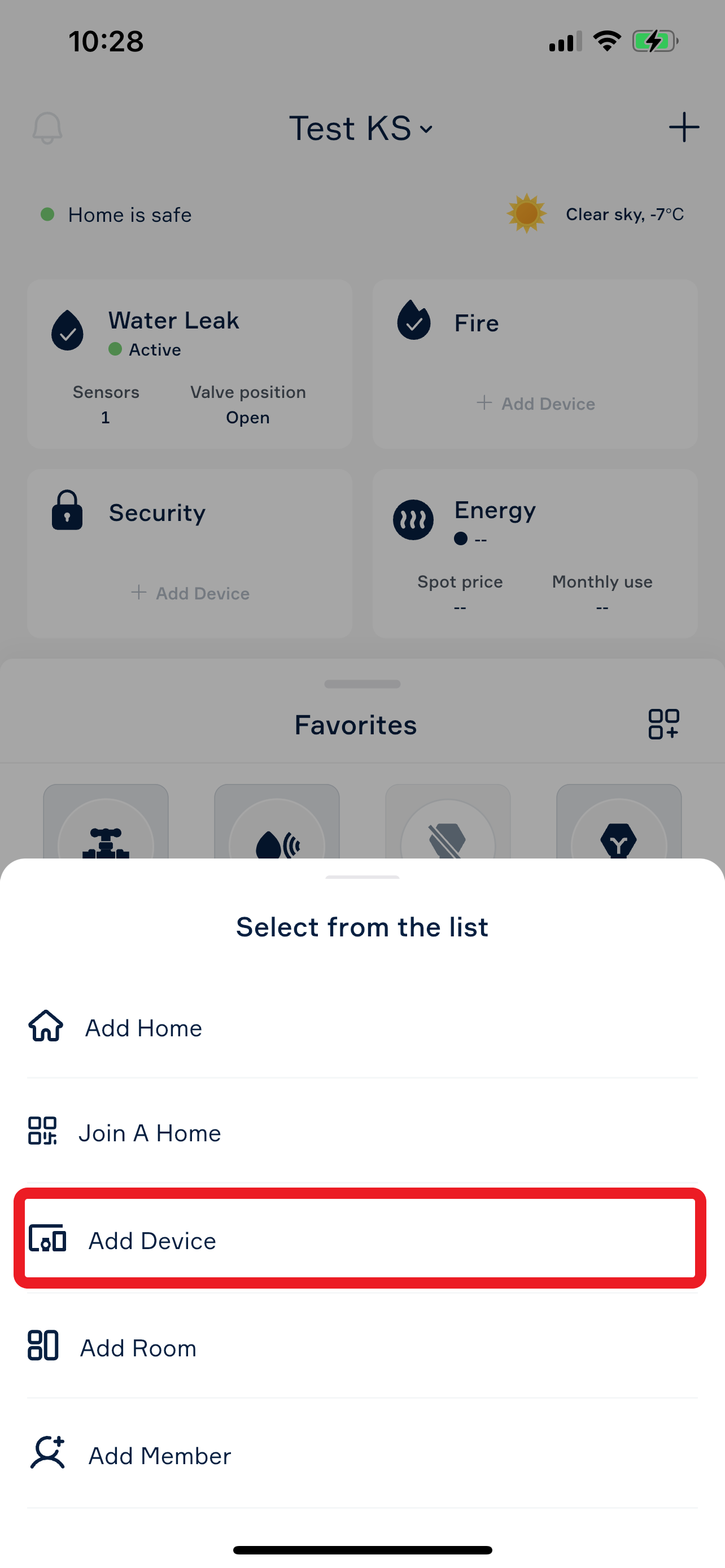Open Add Room option
725x1568 pixels.
pyautogui.click(x=362, y=1347)
